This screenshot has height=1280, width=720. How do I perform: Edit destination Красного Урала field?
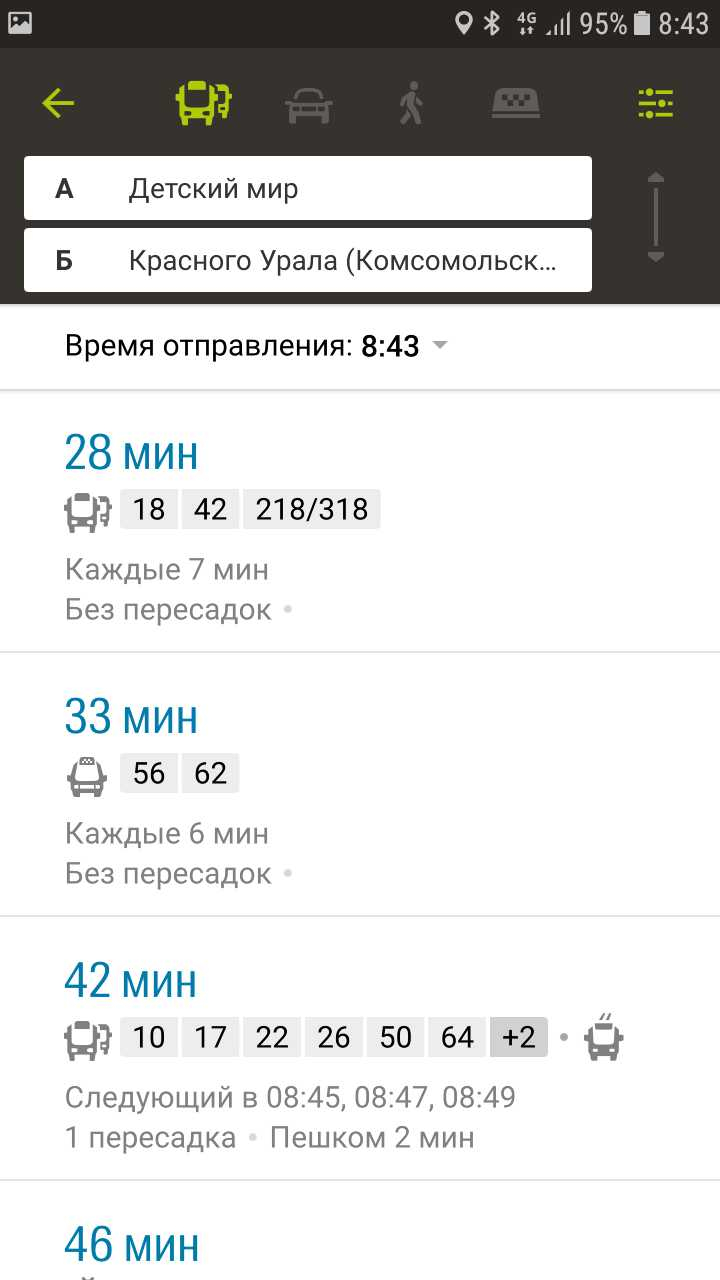point(308,260)
